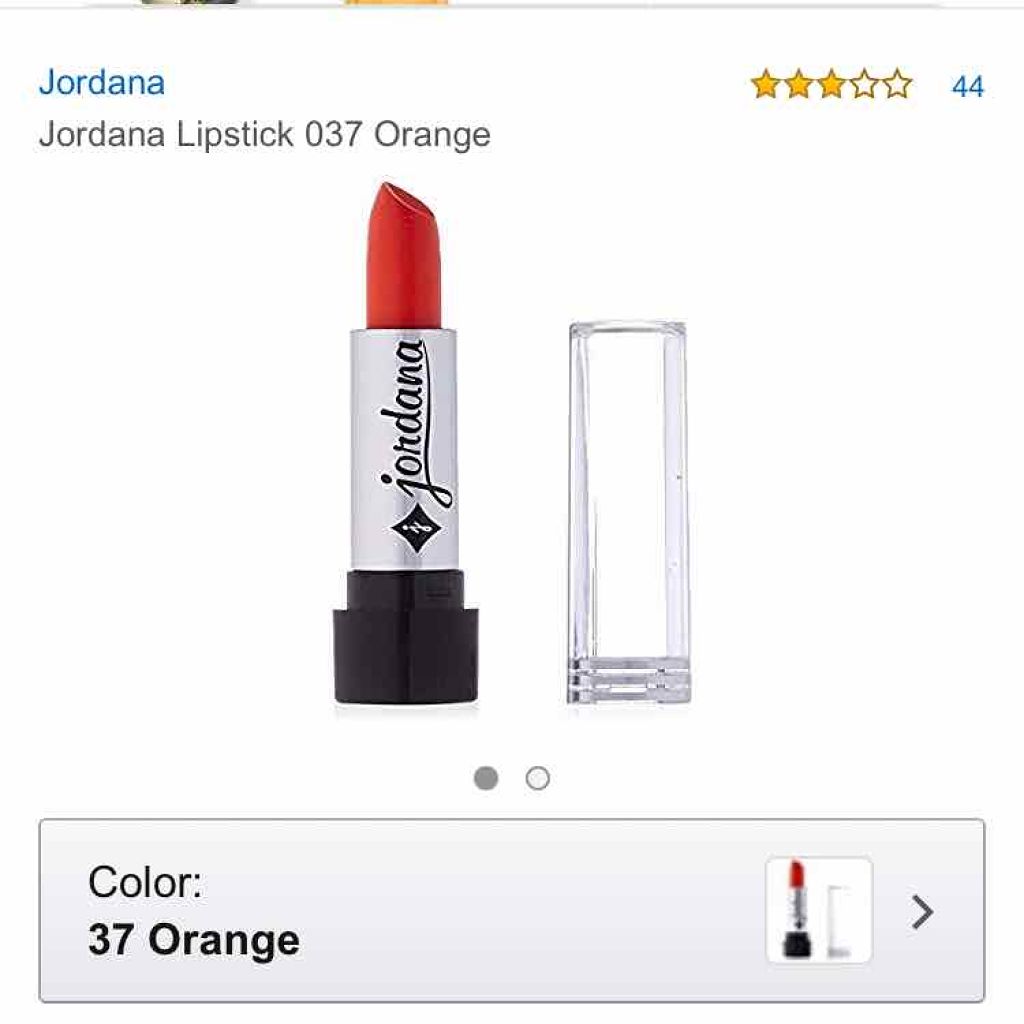Go to the second product image dot
The height and width of the screenshot is (1024, 1024).
[538, 779]
